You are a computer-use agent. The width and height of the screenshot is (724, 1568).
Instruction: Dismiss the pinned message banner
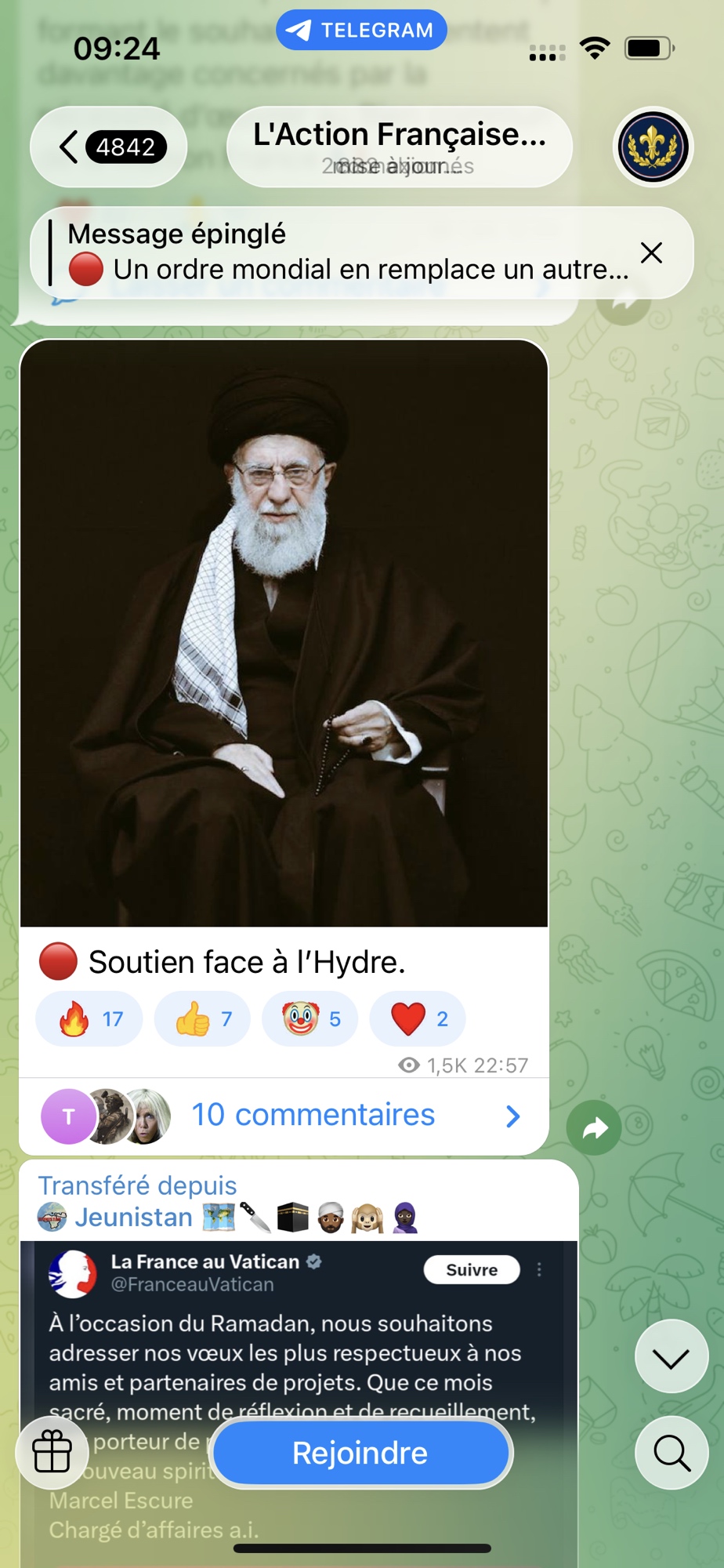point(651,253)
